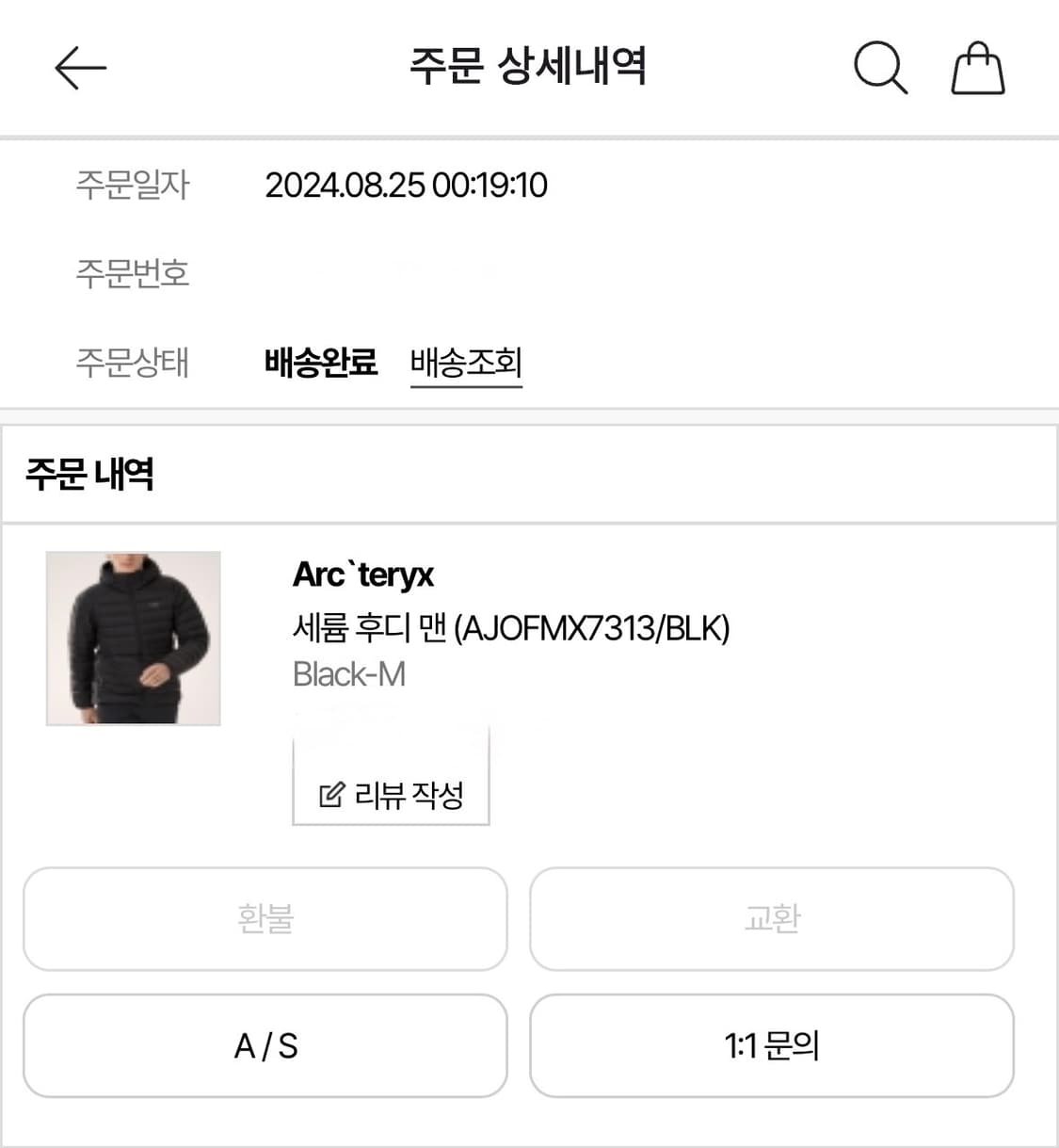Open the A / S service request button
1059x1148 pixels.
coord(265,1046)
